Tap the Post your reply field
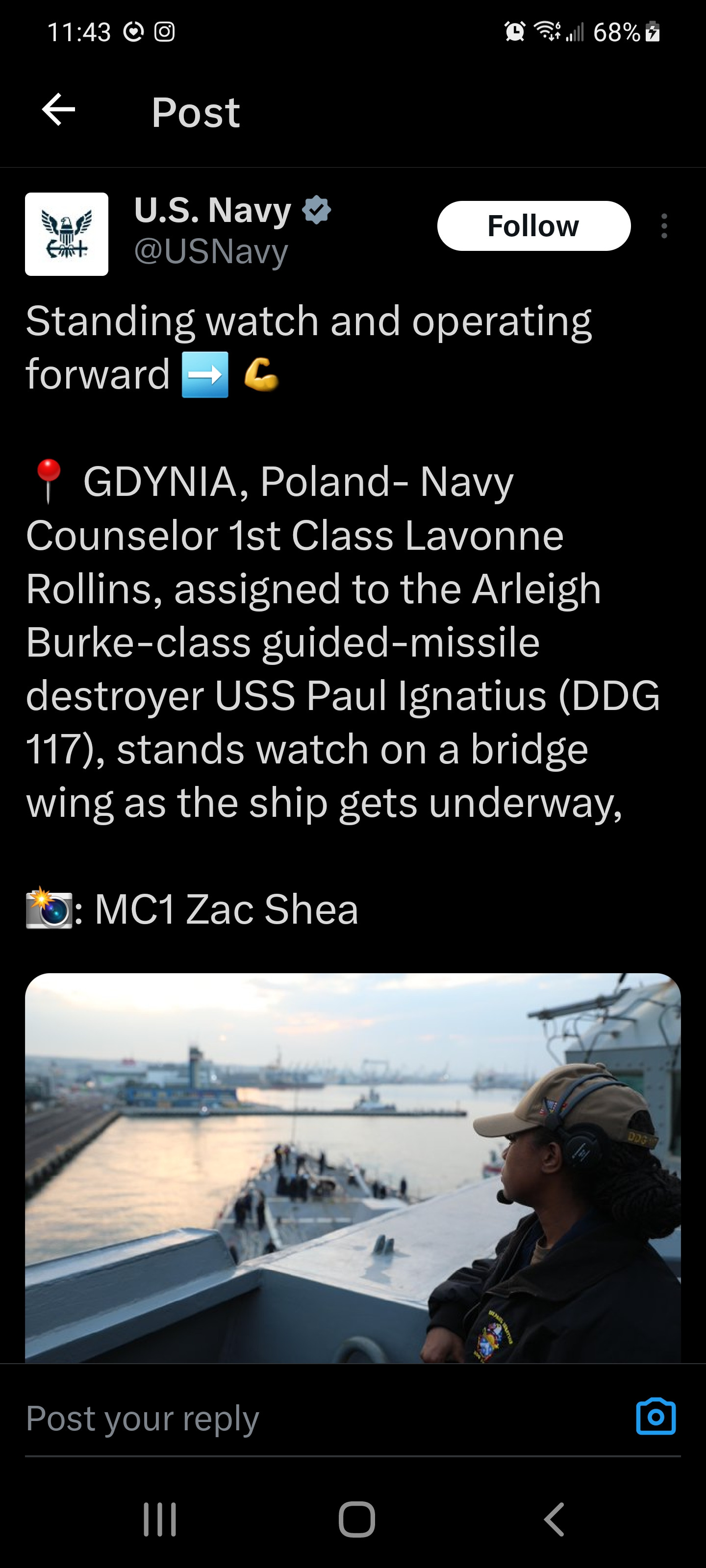The width and height of the screenshot is (706, 1568). (304, 1418)
